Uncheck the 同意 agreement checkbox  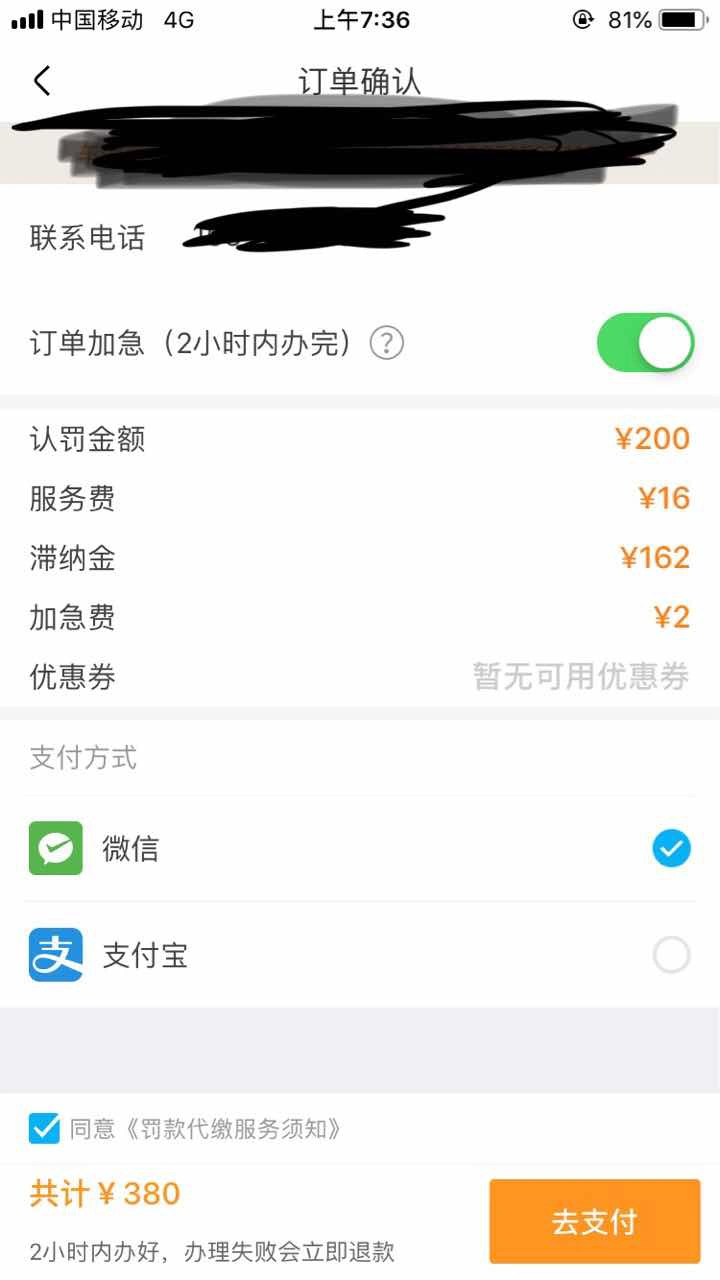pos(45,1129)
